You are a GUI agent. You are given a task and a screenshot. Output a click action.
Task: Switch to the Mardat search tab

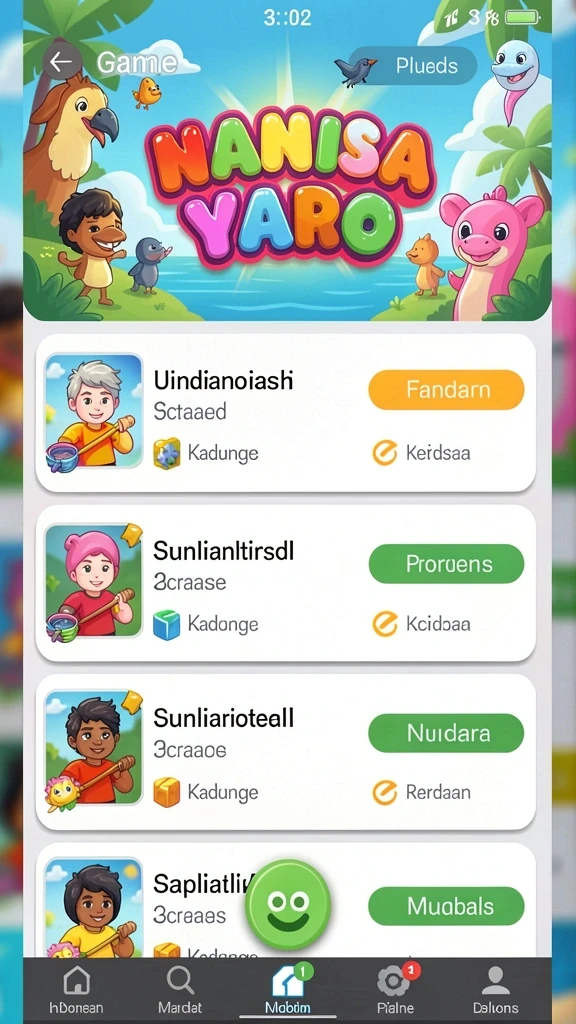click(x=180, y=989)
